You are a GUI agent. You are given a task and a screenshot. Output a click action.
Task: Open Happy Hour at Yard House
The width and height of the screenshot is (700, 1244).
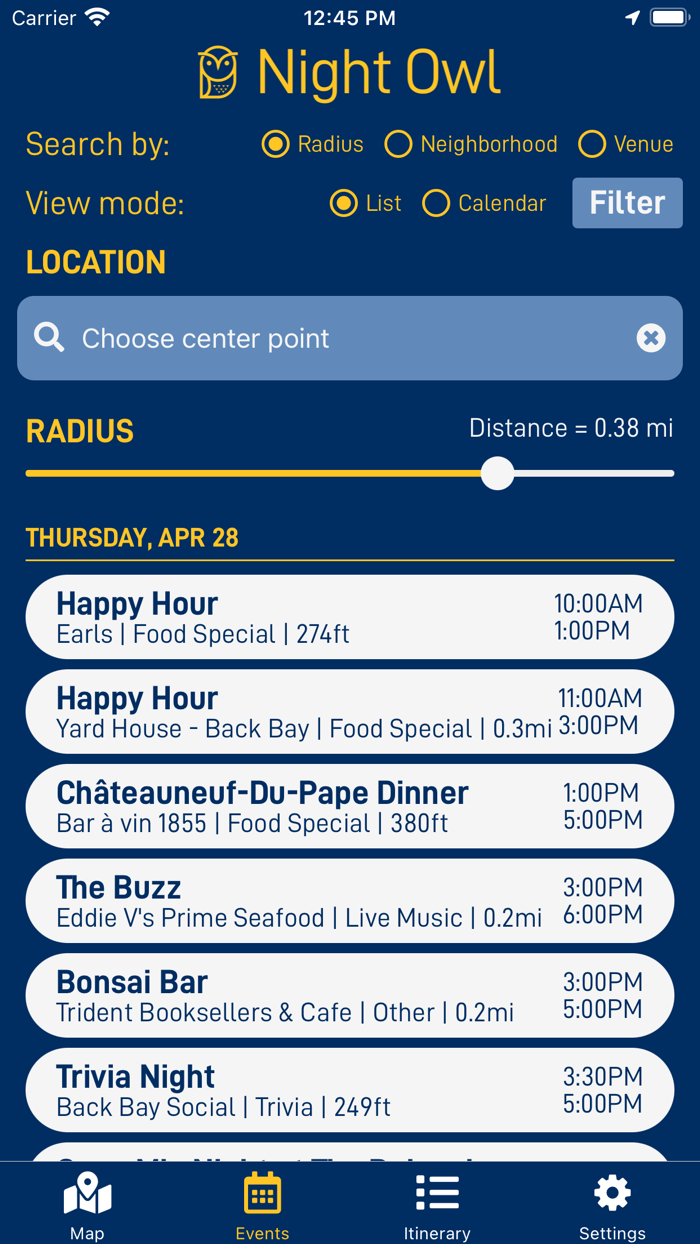(x=350, y=711)
